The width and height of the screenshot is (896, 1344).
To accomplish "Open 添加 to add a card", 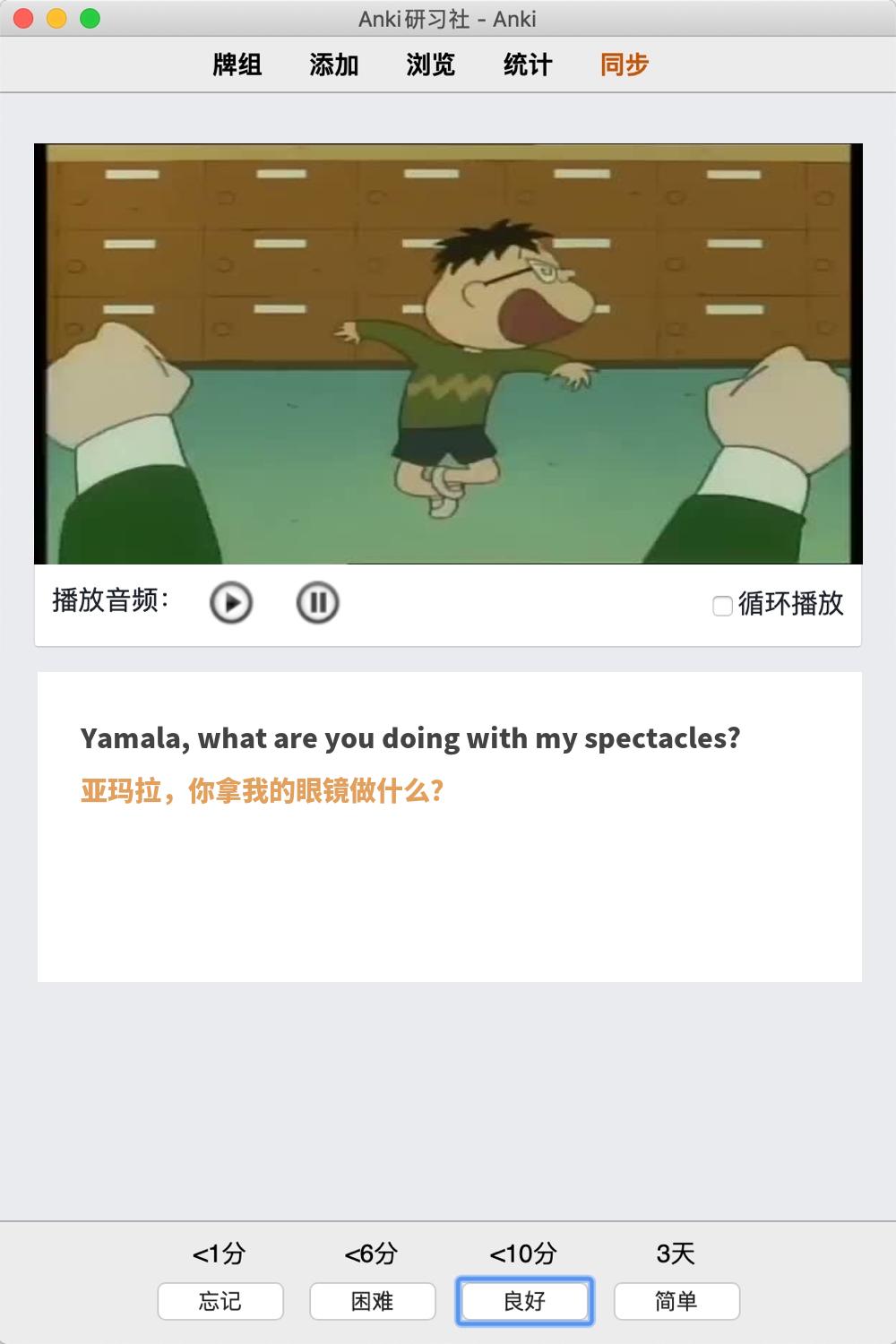I will coord(334,65).
